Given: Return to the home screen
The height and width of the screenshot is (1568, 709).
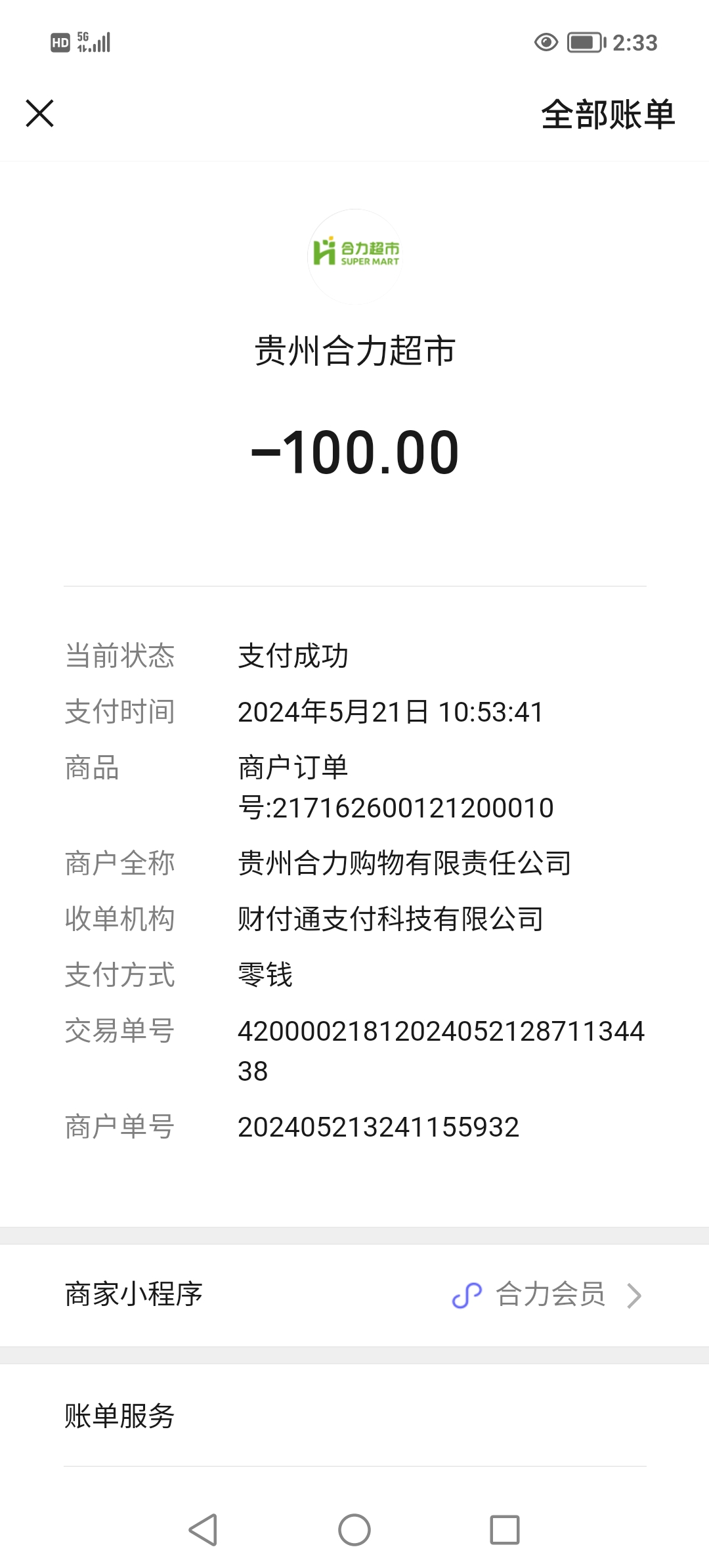Looking at the screenshot, I should [354, 1529].
